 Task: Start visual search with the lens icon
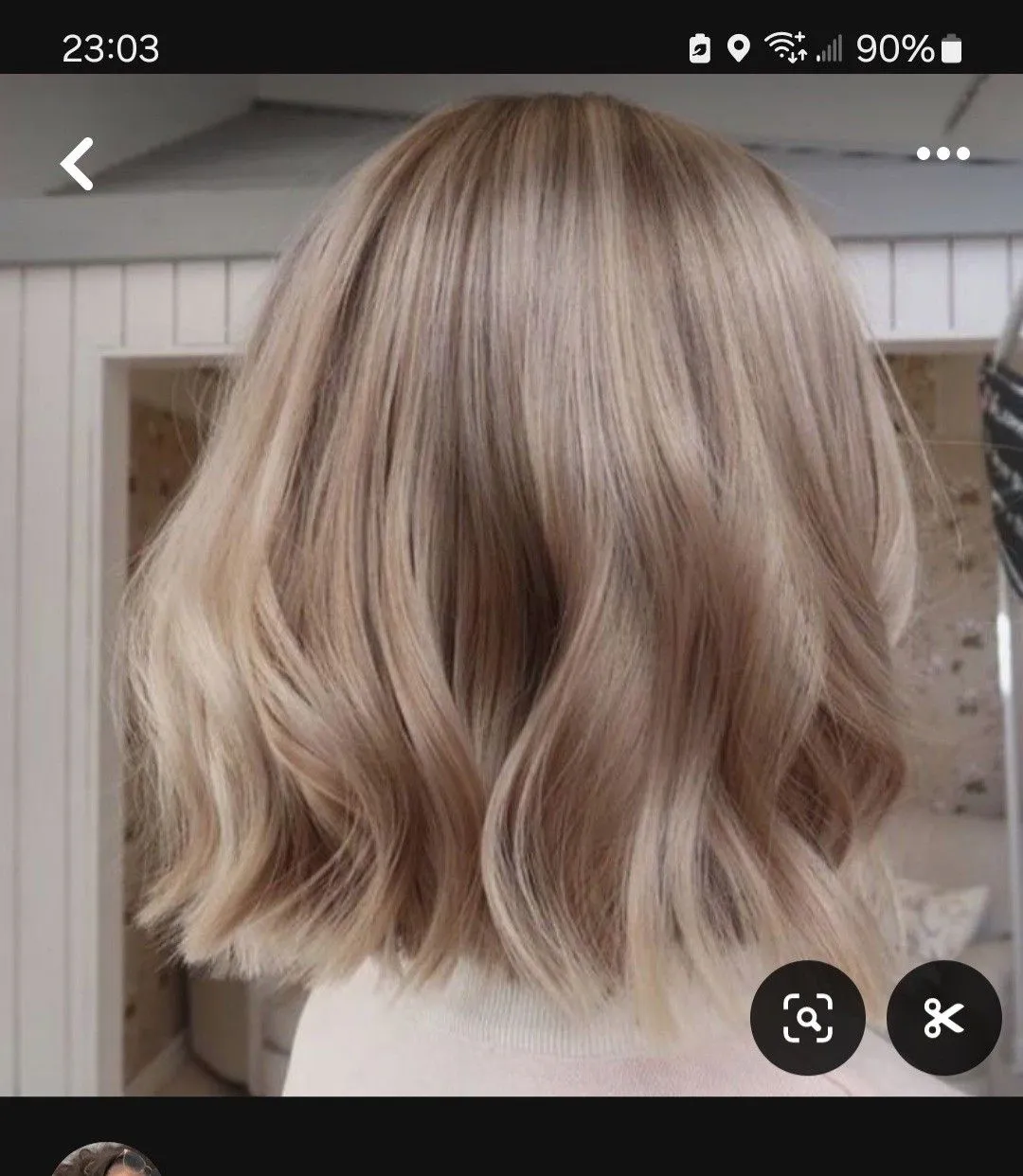point(807,1018)
